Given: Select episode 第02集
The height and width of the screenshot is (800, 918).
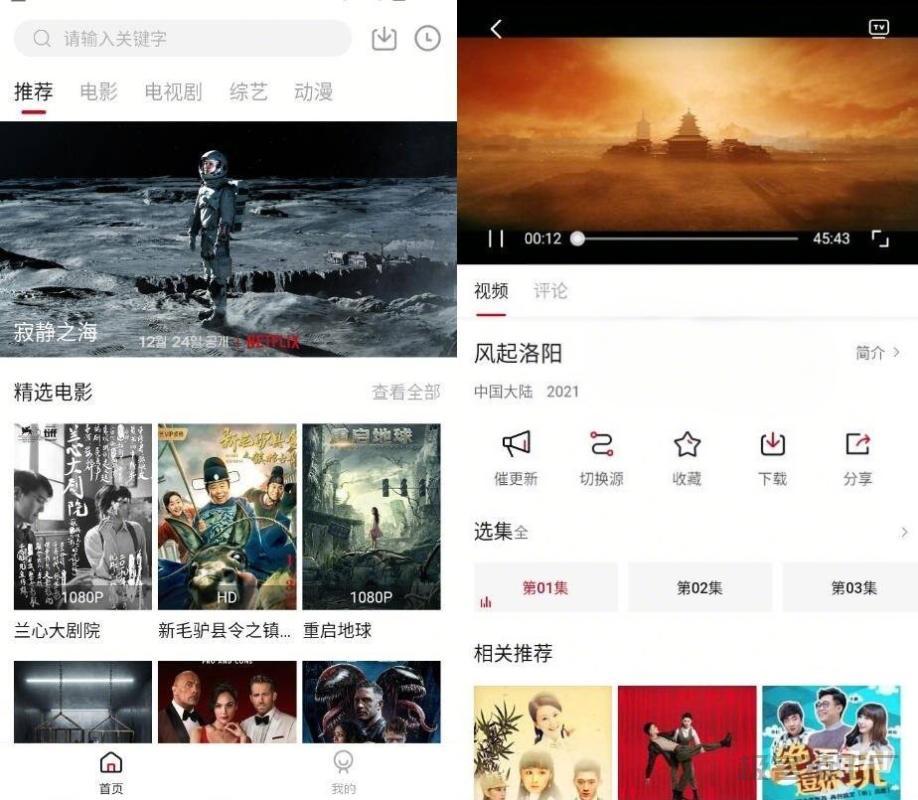Looking at the screenshot, I should 700,588.
